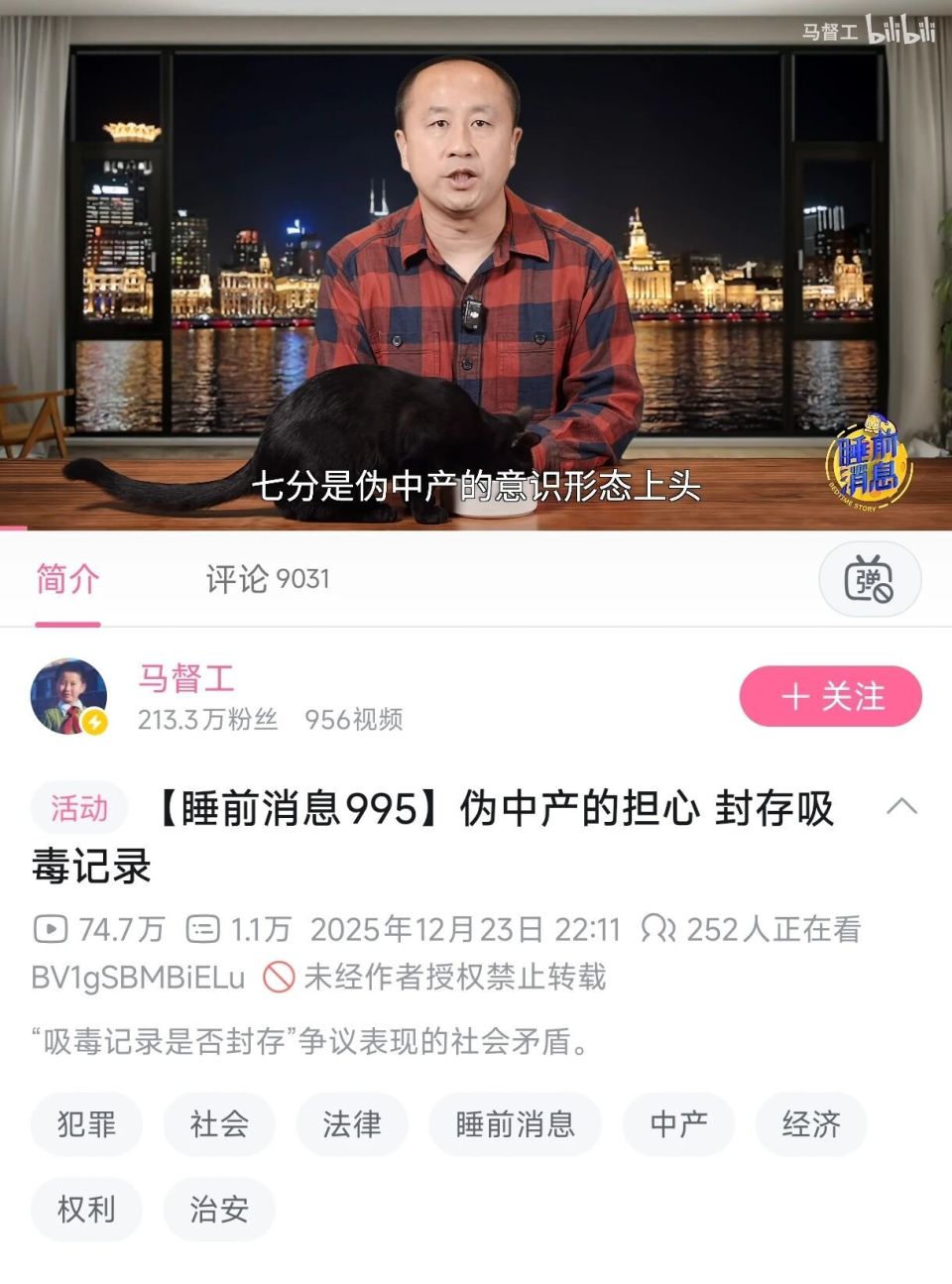Screen dimensions: 952x1284
Task: Click the 活动 activity badge
Action: (x=79, y=809)
